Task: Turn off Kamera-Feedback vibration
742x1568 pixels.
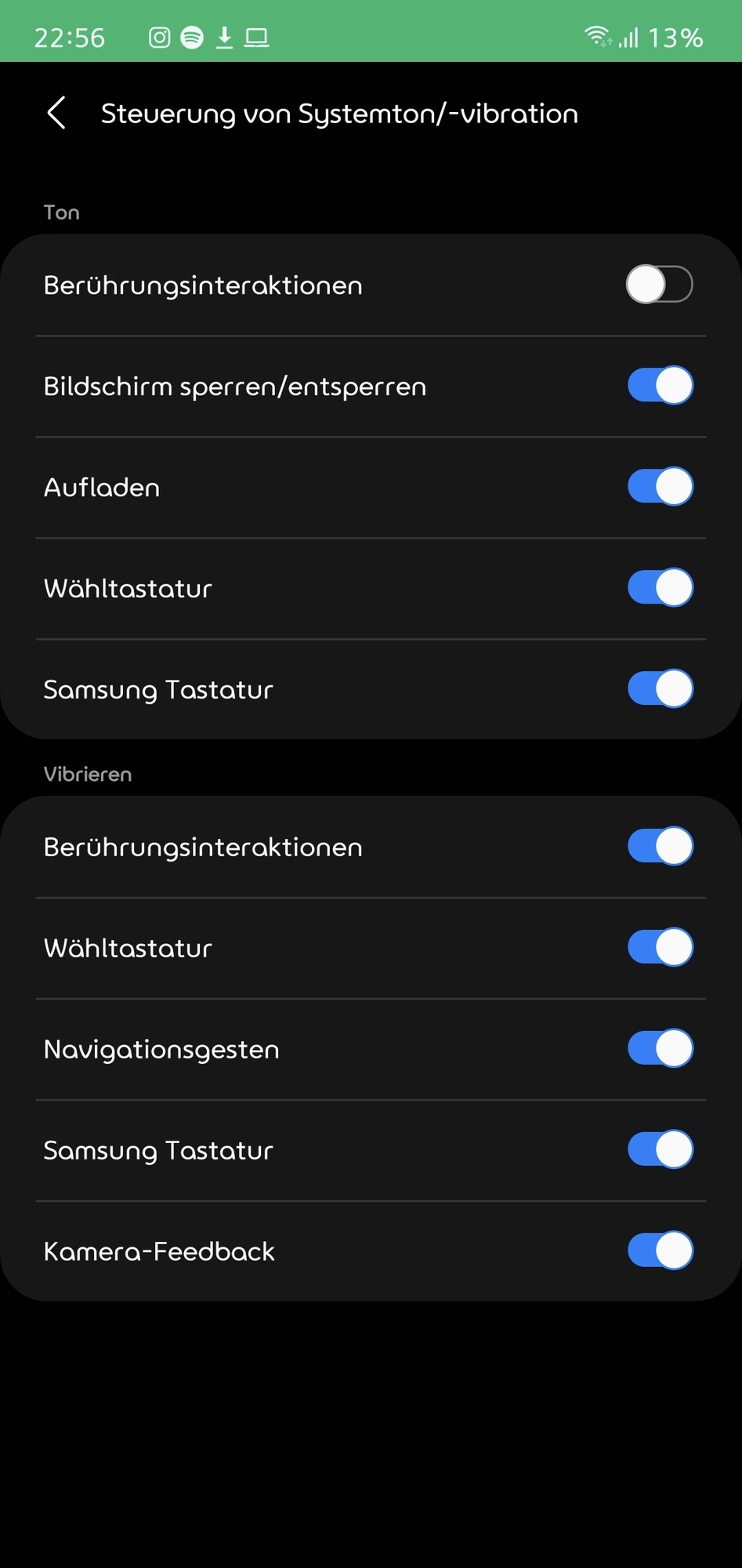Action: (x=660, y=1251)
